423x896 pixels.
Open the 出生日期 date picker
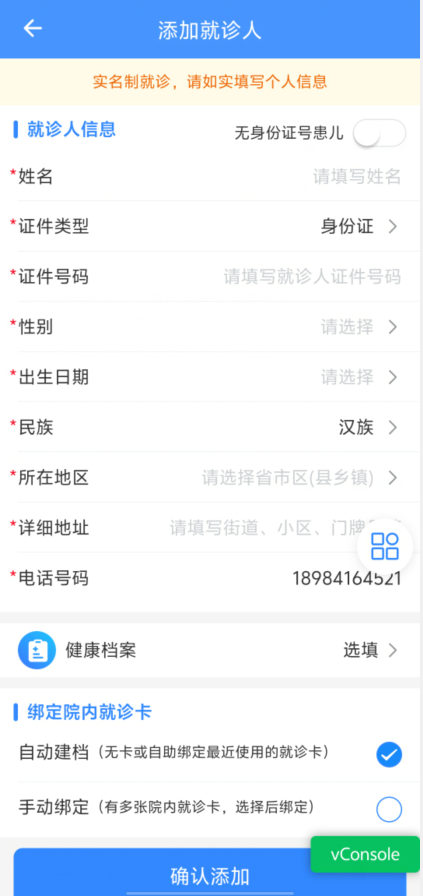coord(212,377)
